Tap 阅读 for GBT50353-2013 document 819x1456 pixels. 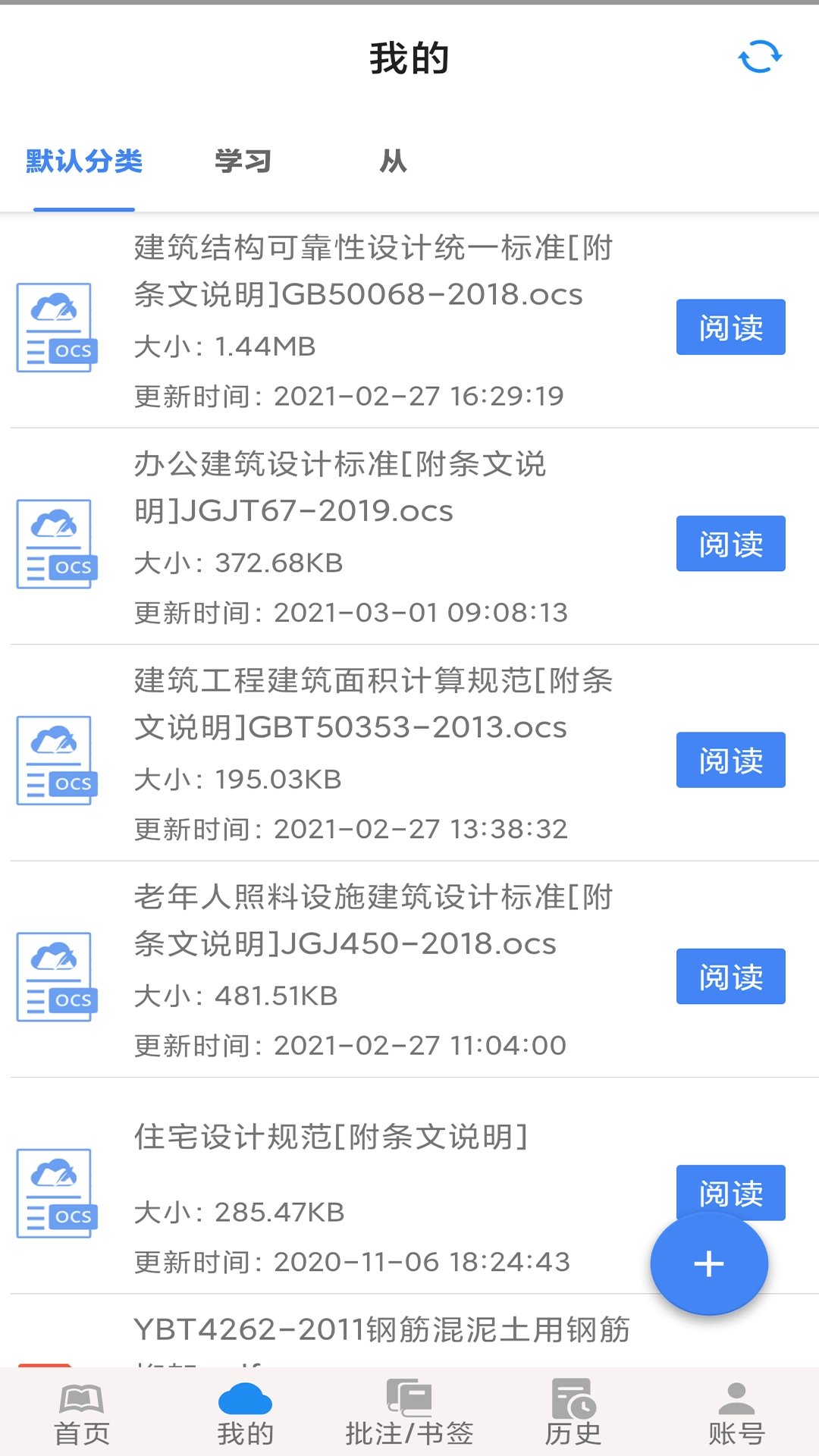coord(730,760)
